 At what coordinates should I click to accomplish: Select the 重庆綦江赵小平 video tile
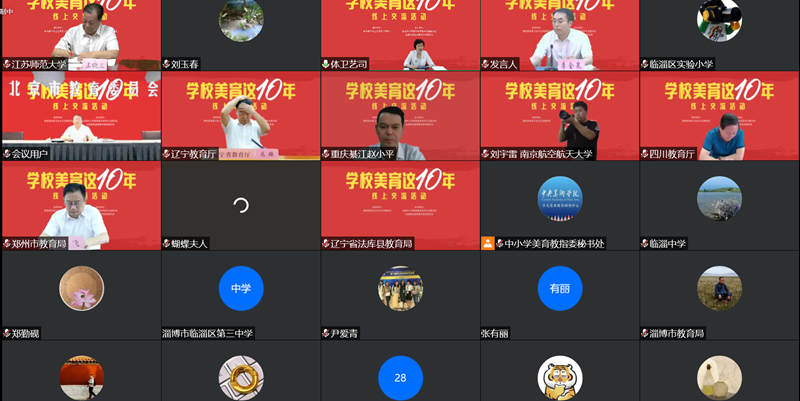(400, 115)
